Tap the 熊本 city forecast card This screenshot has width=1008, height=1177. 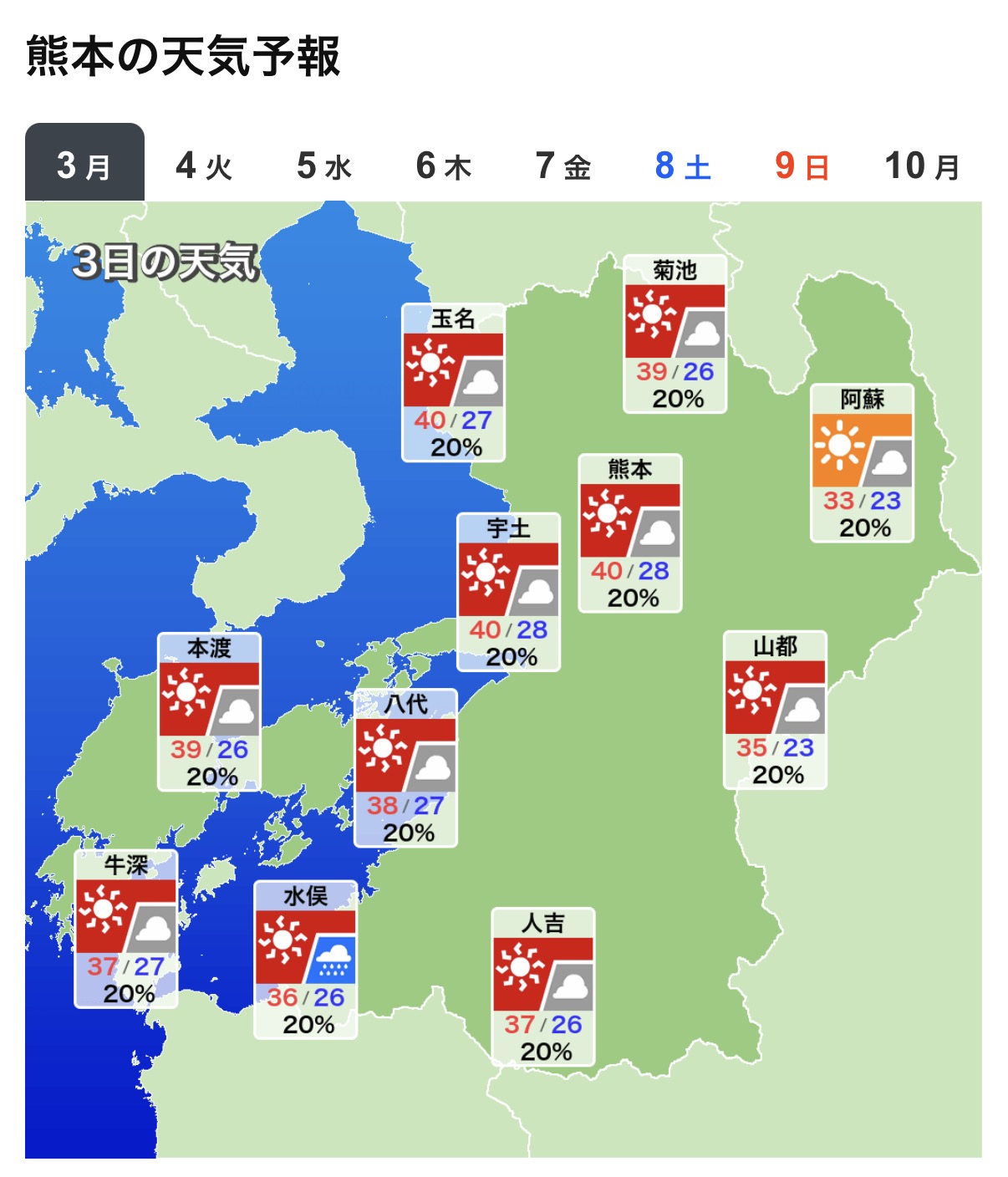tap(630, 532)
